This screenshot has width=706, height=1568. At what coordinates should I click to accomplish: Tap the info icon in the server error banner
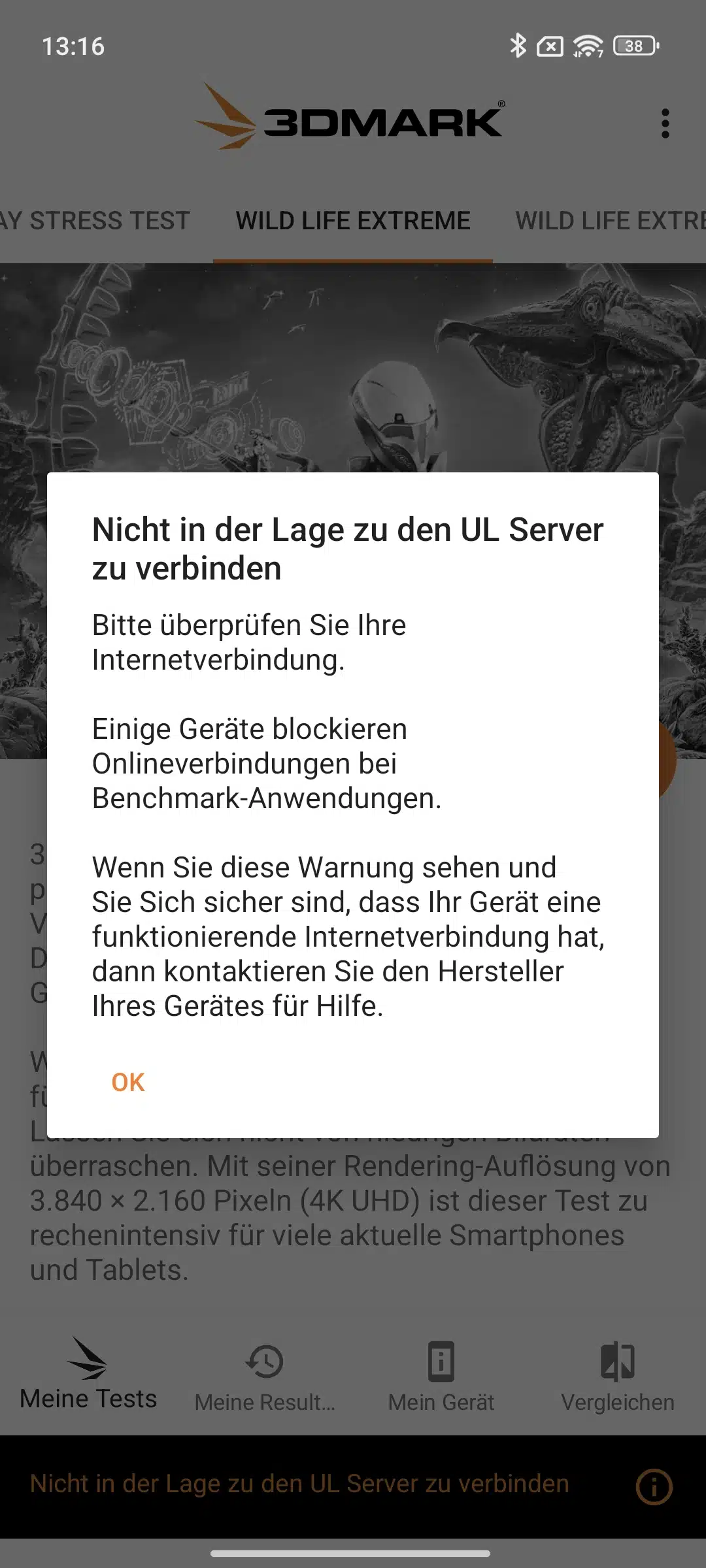point(654,1487)
